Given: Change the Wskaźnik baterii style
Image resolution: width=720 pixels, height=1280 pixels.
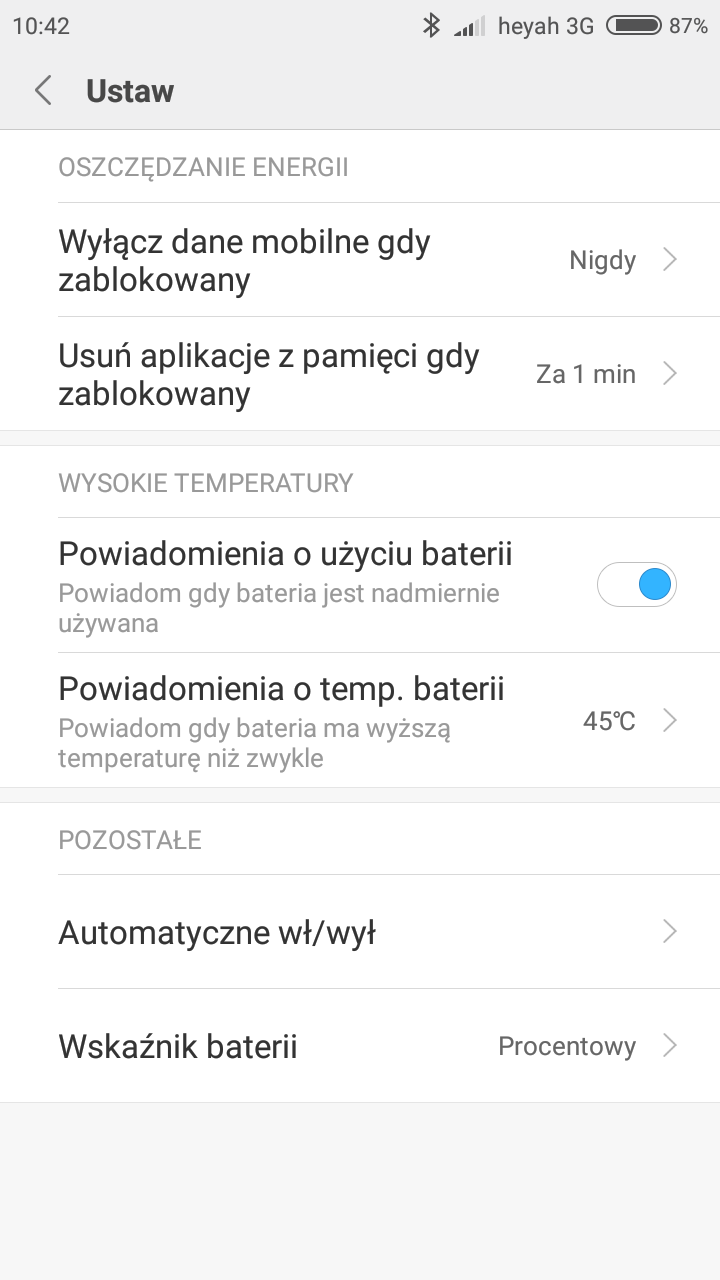Looking at the screenshot, I should (x=360, y=1046).
